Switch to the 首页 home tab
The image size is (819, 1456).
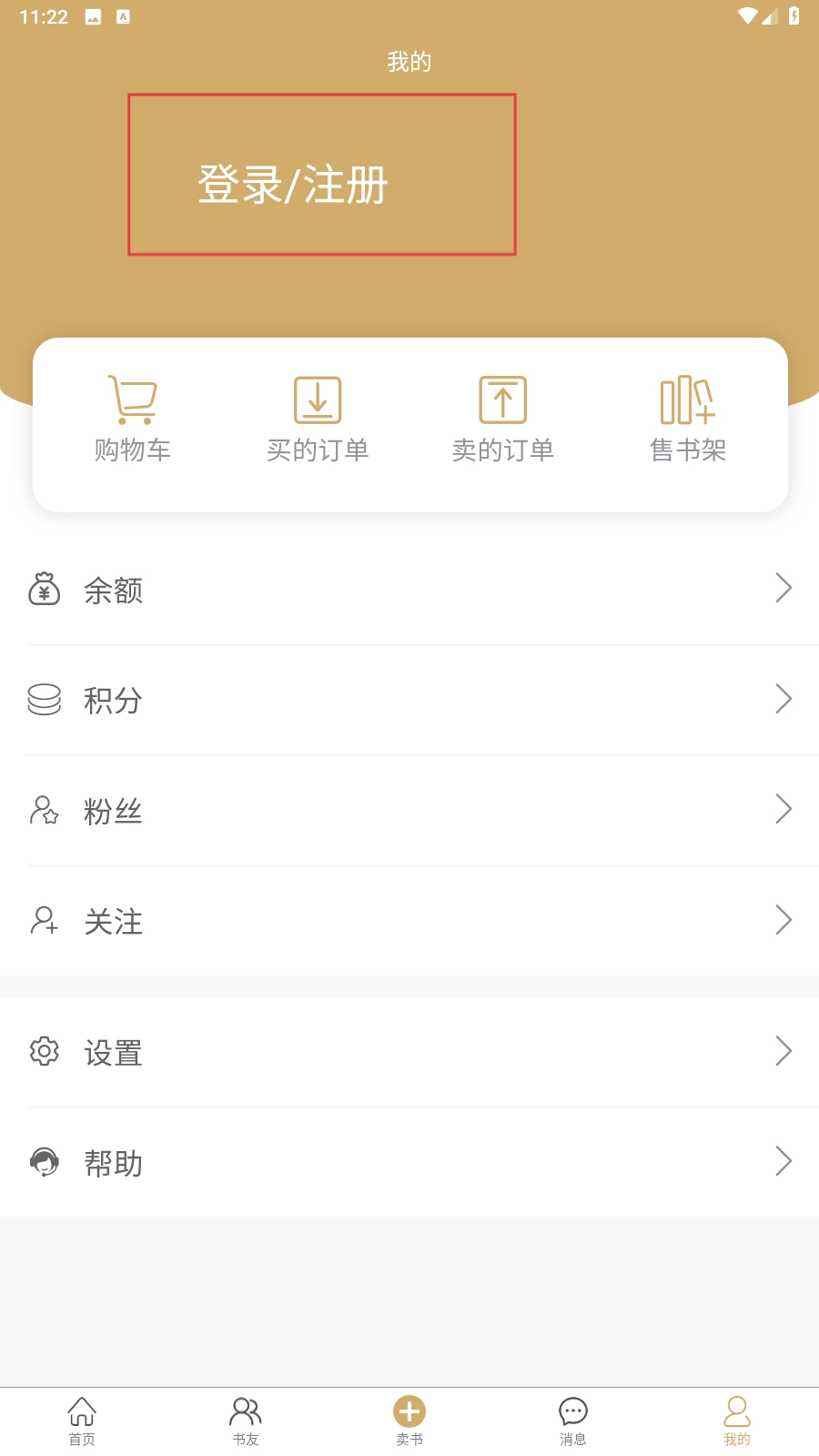point(82,1421)
